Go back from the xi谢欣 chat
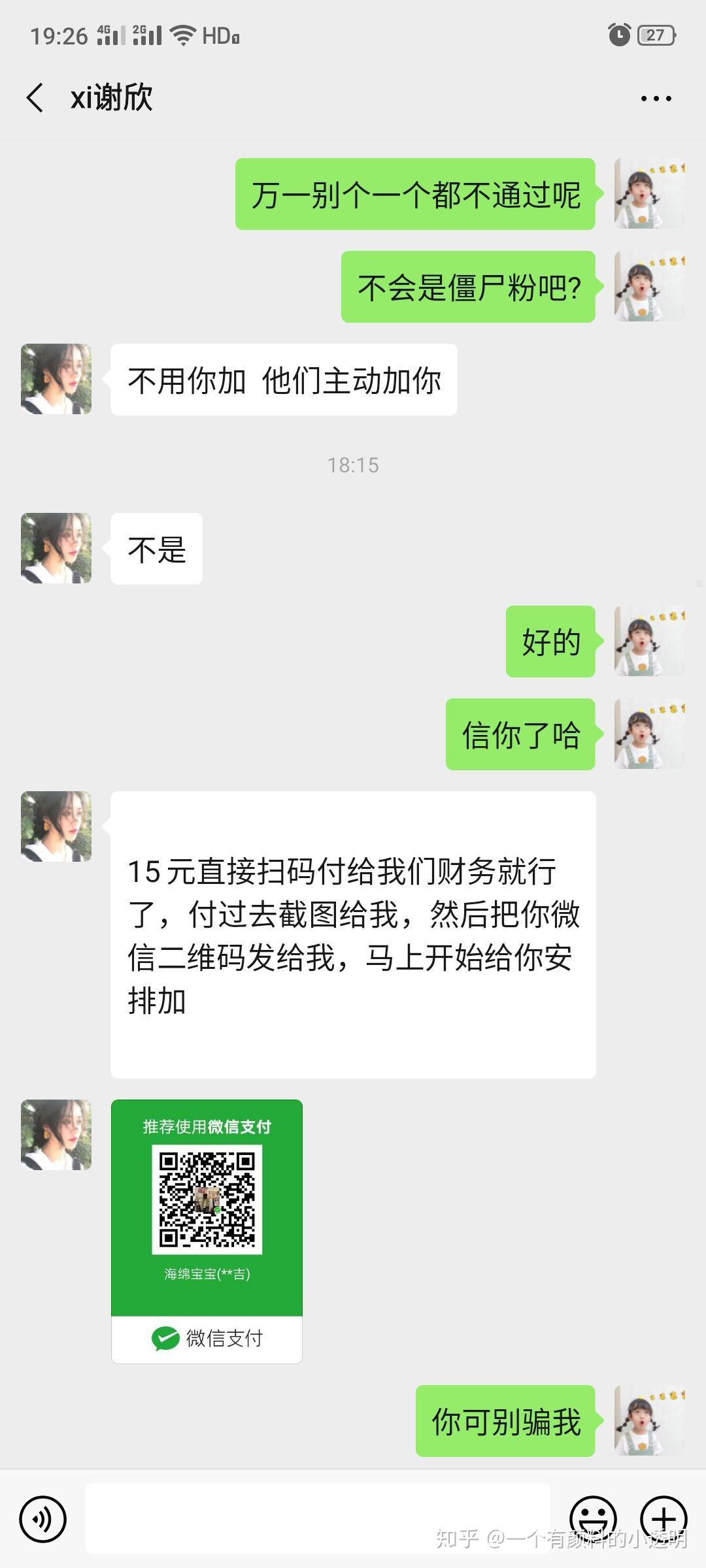This screenshot has width=706, height=1568. (35, 98)
